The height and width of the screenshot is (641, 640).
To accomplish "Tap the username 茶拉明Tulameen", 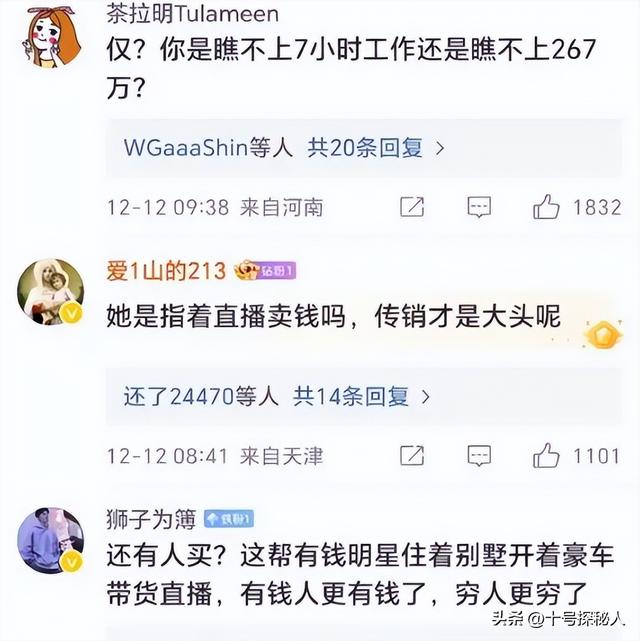I will pos(194,13).
